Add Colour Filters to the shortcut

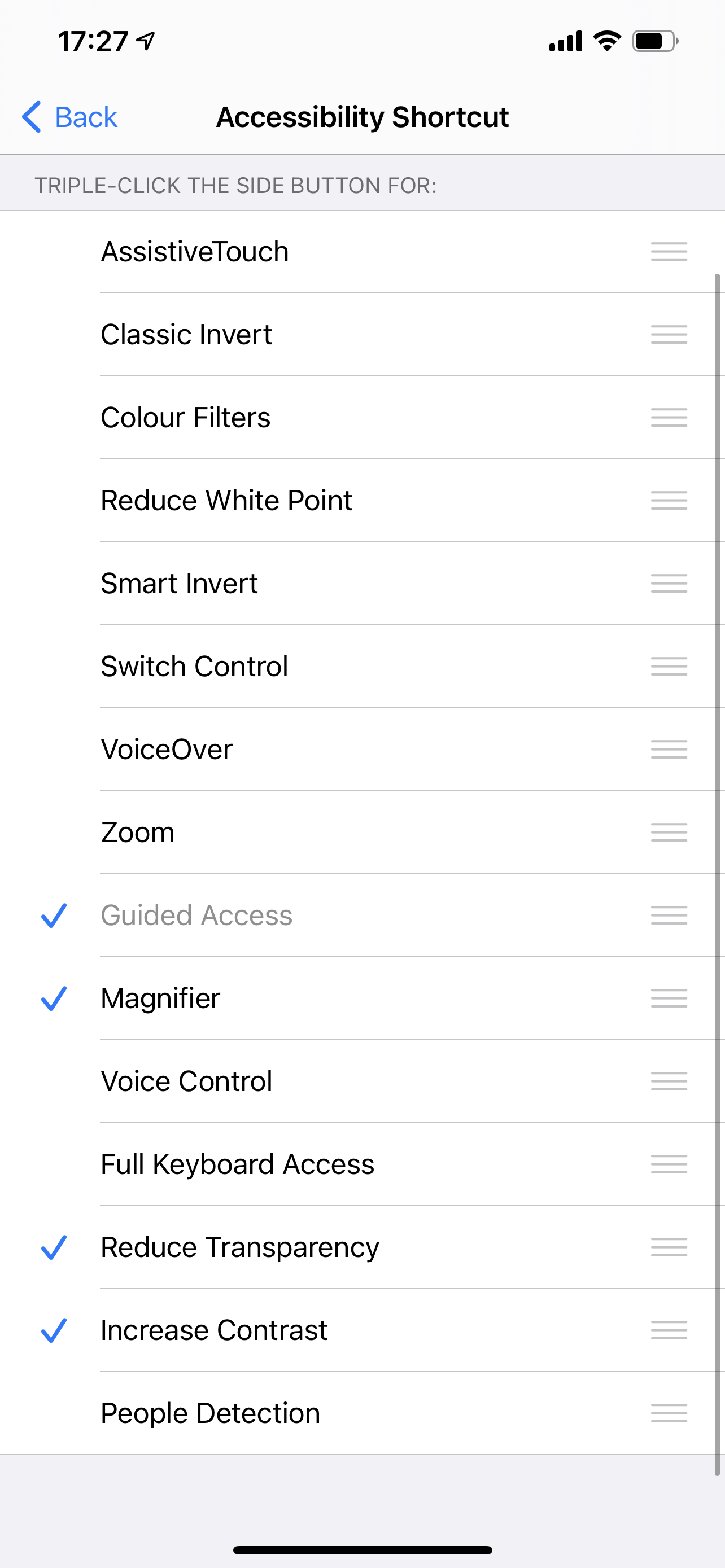click(x=362, y=418)
